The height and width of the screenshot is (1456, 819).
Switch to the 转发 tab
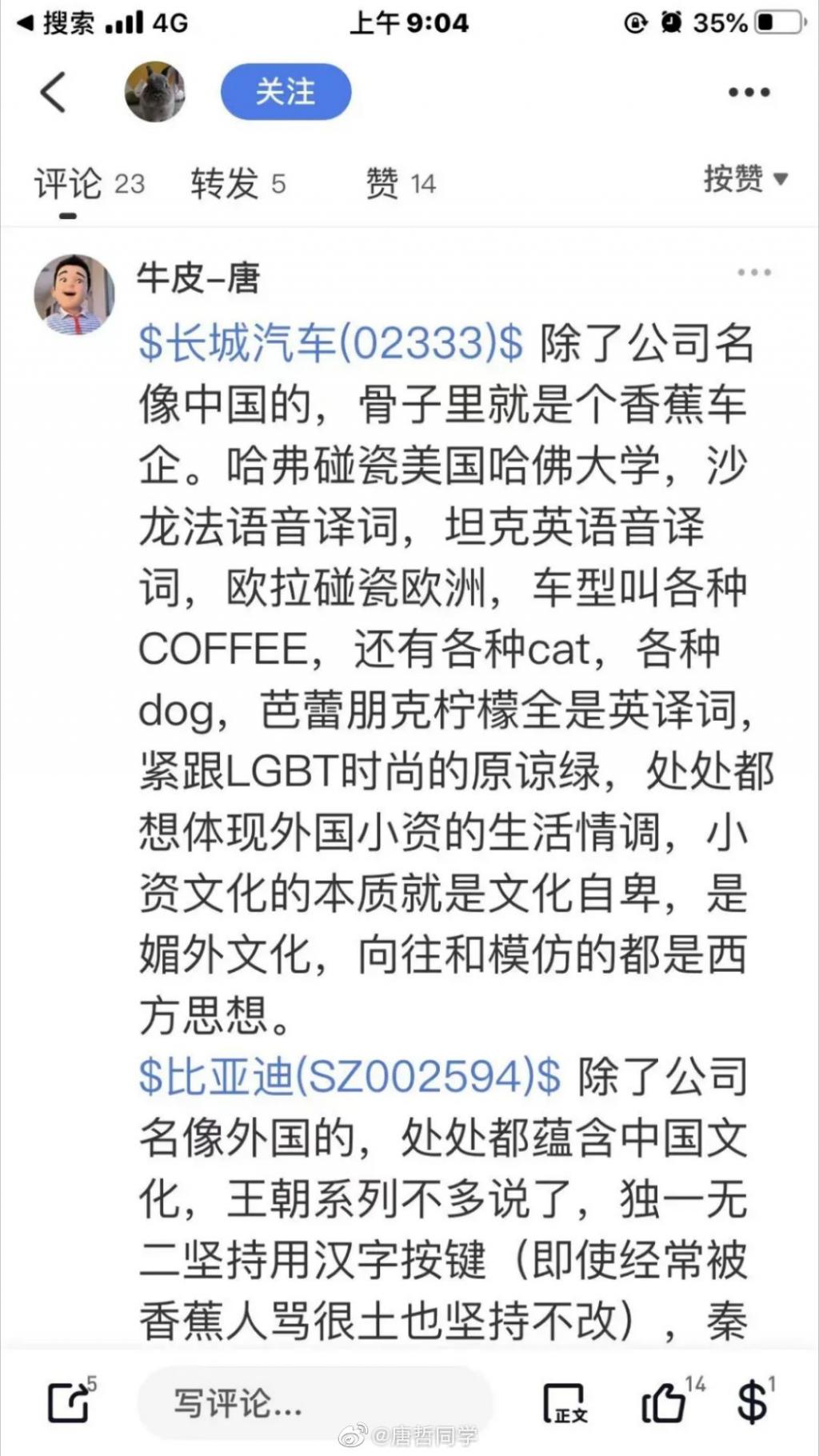(x=238, y=184)
